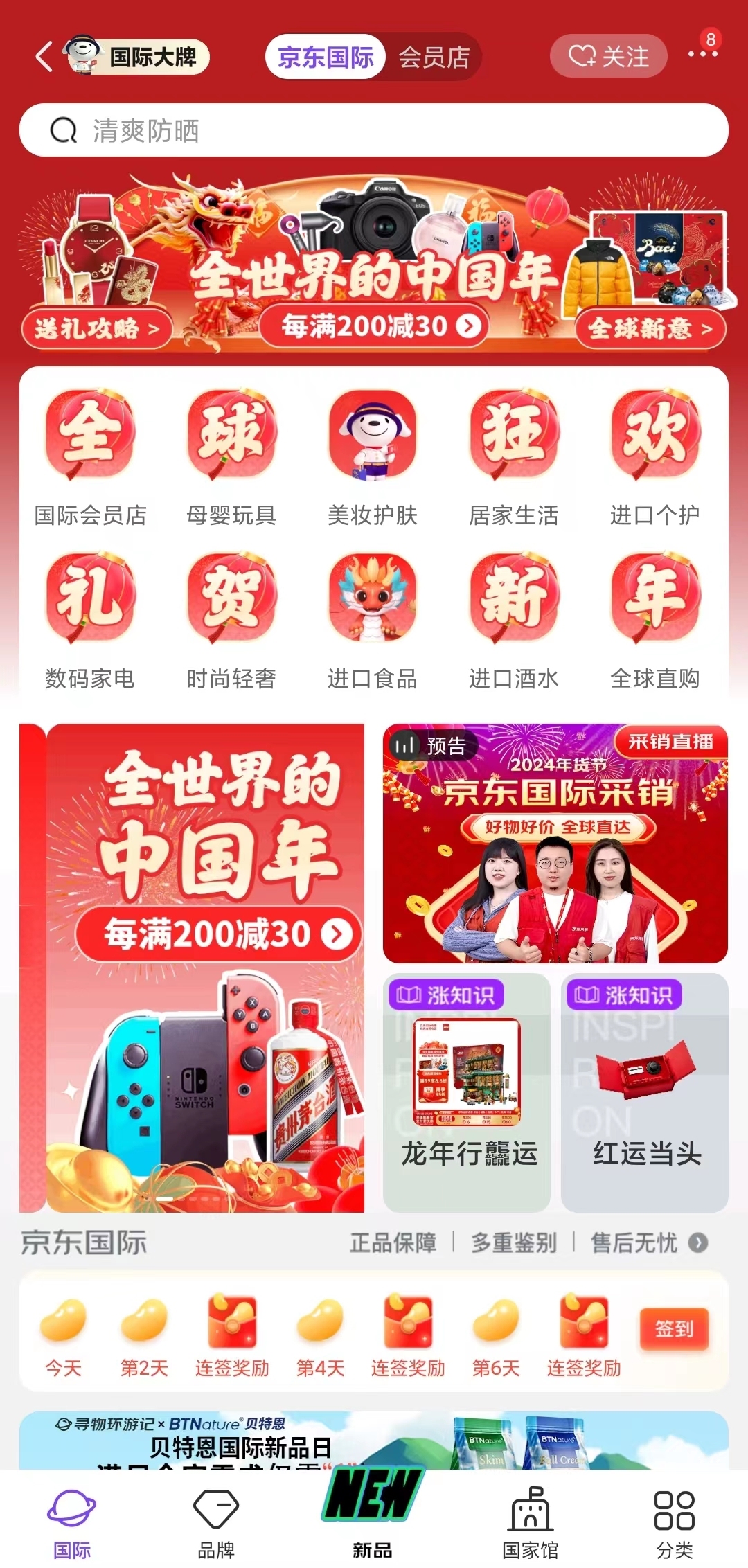This screenshot has height=1568, width=748.
Task: Open the 数码家电 category
Action: click(90, 621)
